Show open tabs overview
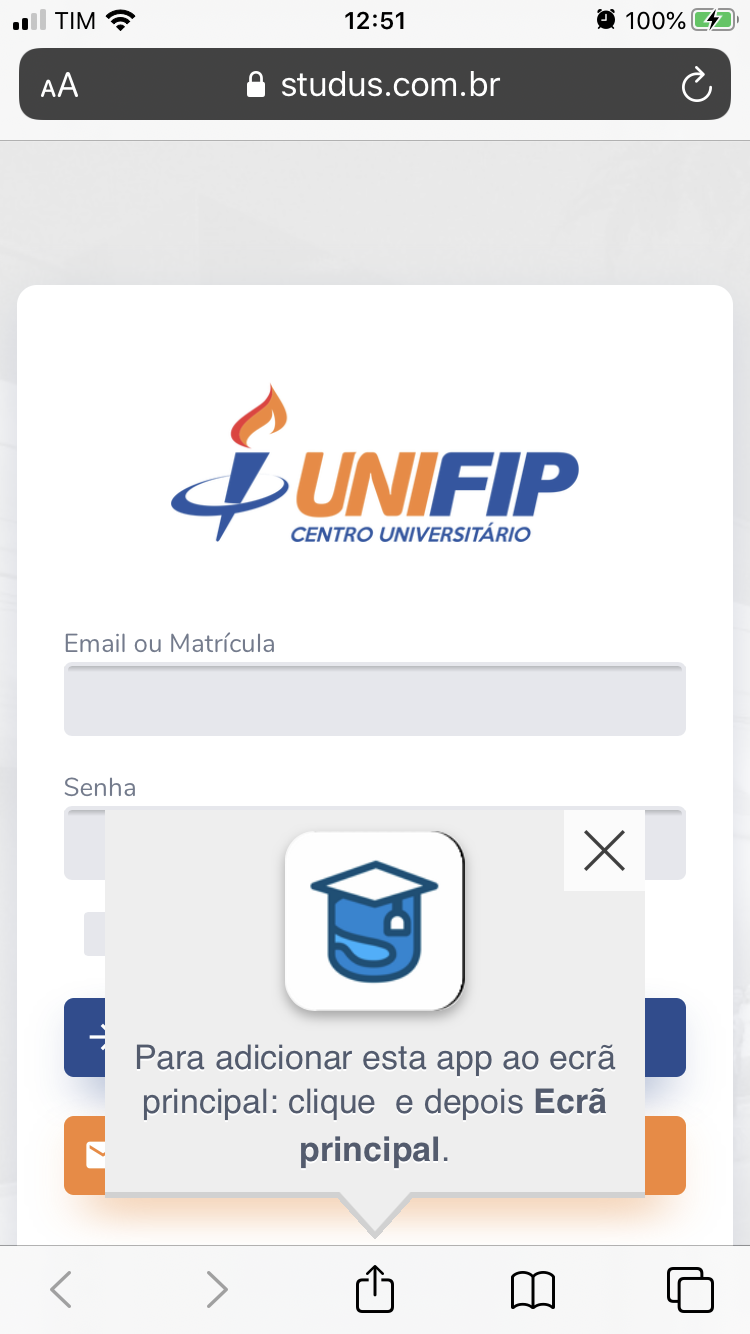Viewport: 750px width, 1334px height. click(x=690, y=1290)
